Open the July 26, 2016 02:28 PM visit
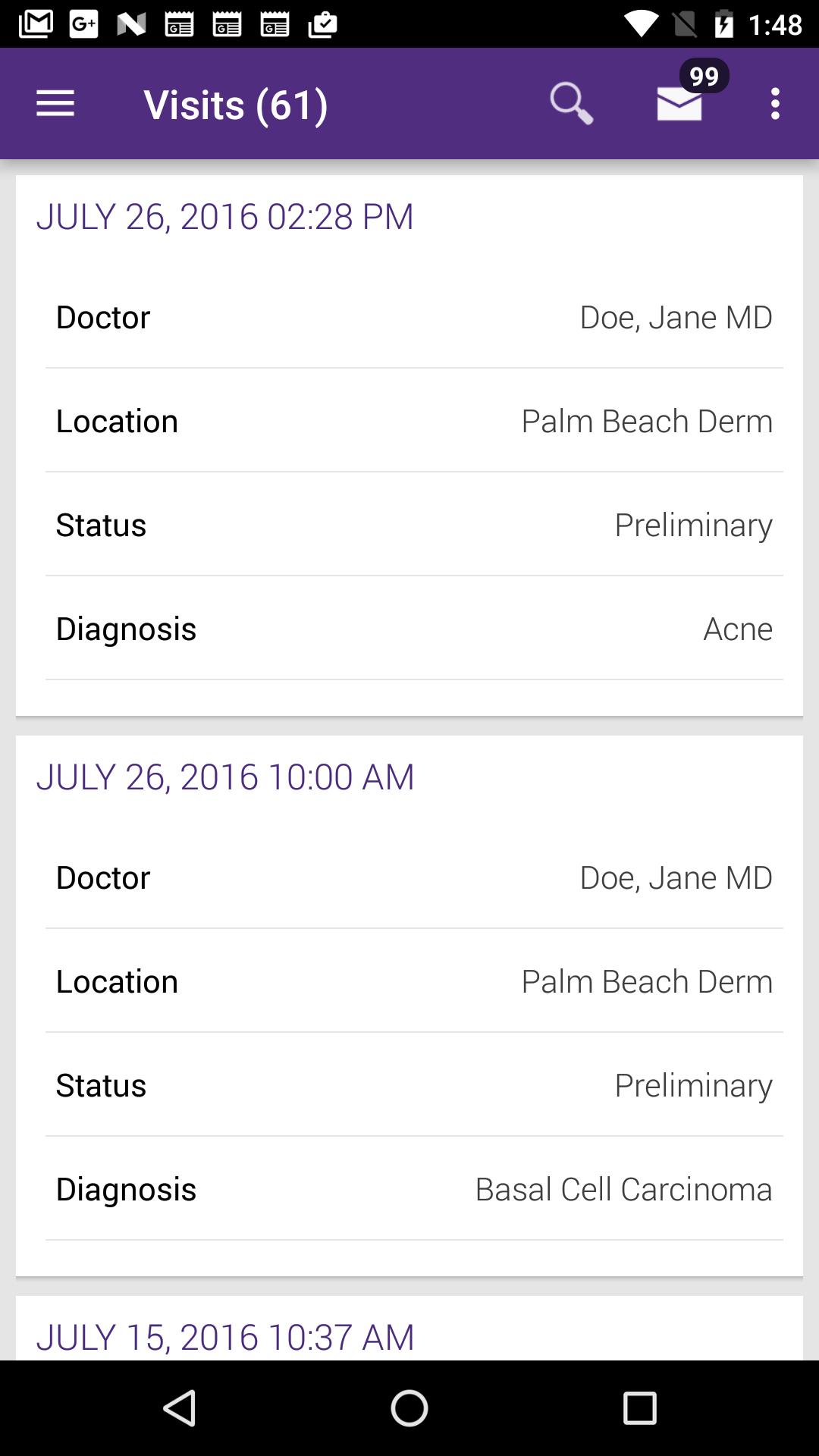Viewport: 819px width, 1456px height. pos(409,445)
